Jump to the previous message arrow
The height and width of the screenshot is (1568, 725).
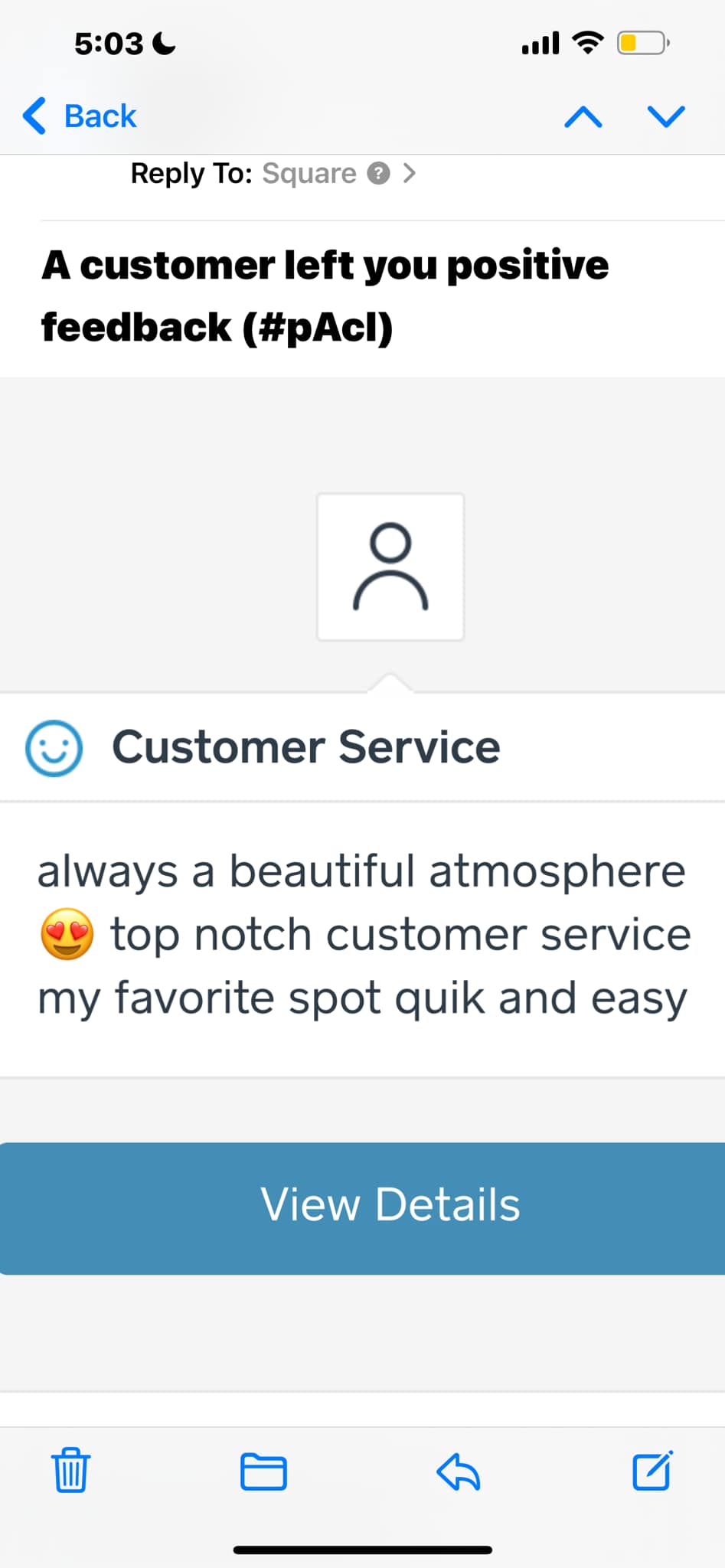583,116
